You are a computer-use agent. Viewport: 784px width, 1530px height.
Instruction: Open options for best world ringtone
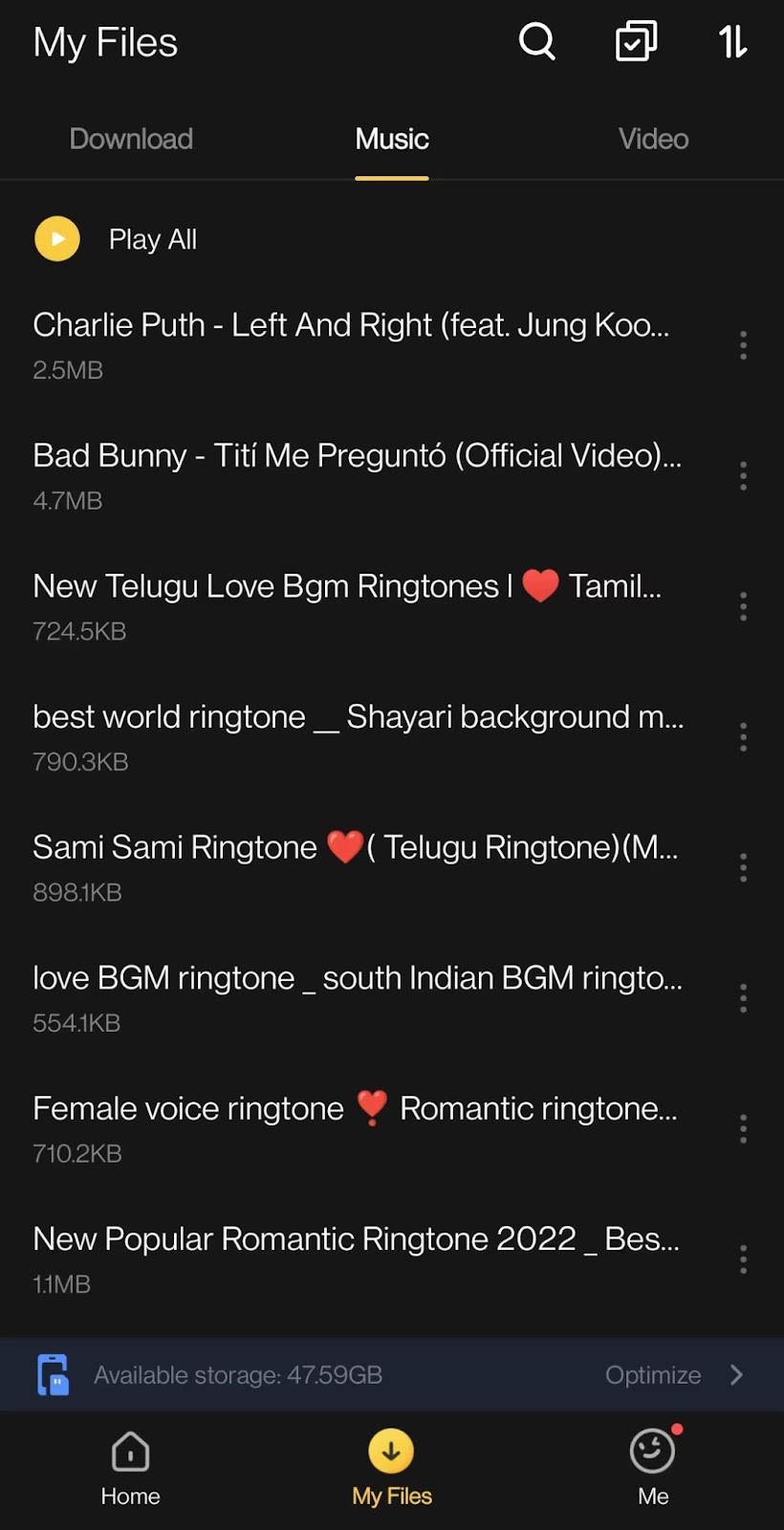click(743, 737)
